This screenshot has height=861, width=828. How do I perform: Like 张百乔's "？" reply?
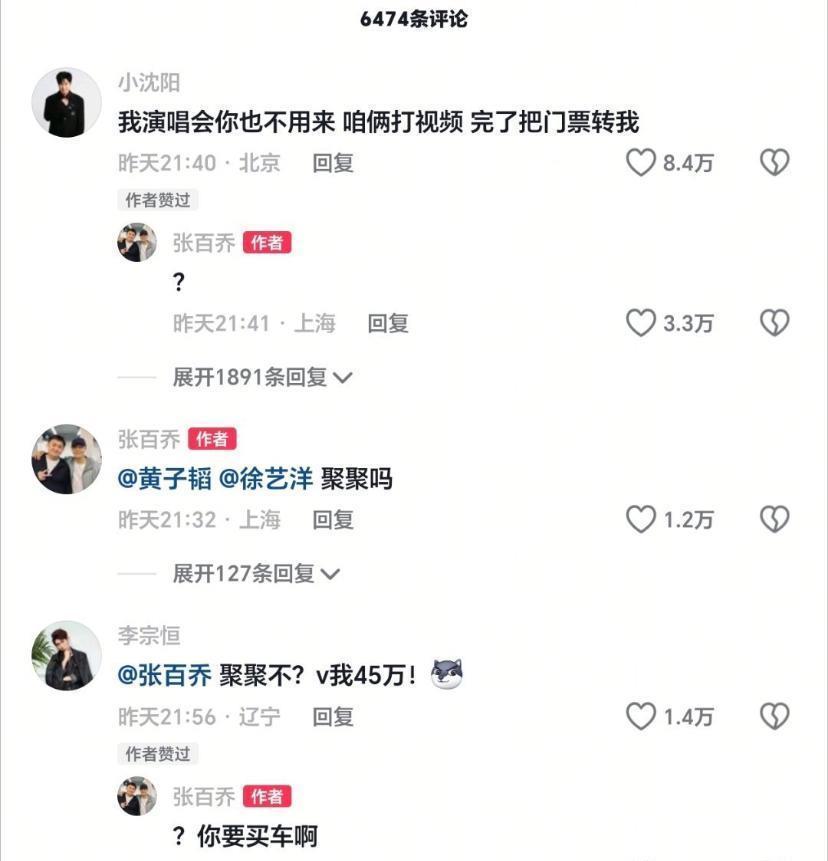[x=641, y=323]
